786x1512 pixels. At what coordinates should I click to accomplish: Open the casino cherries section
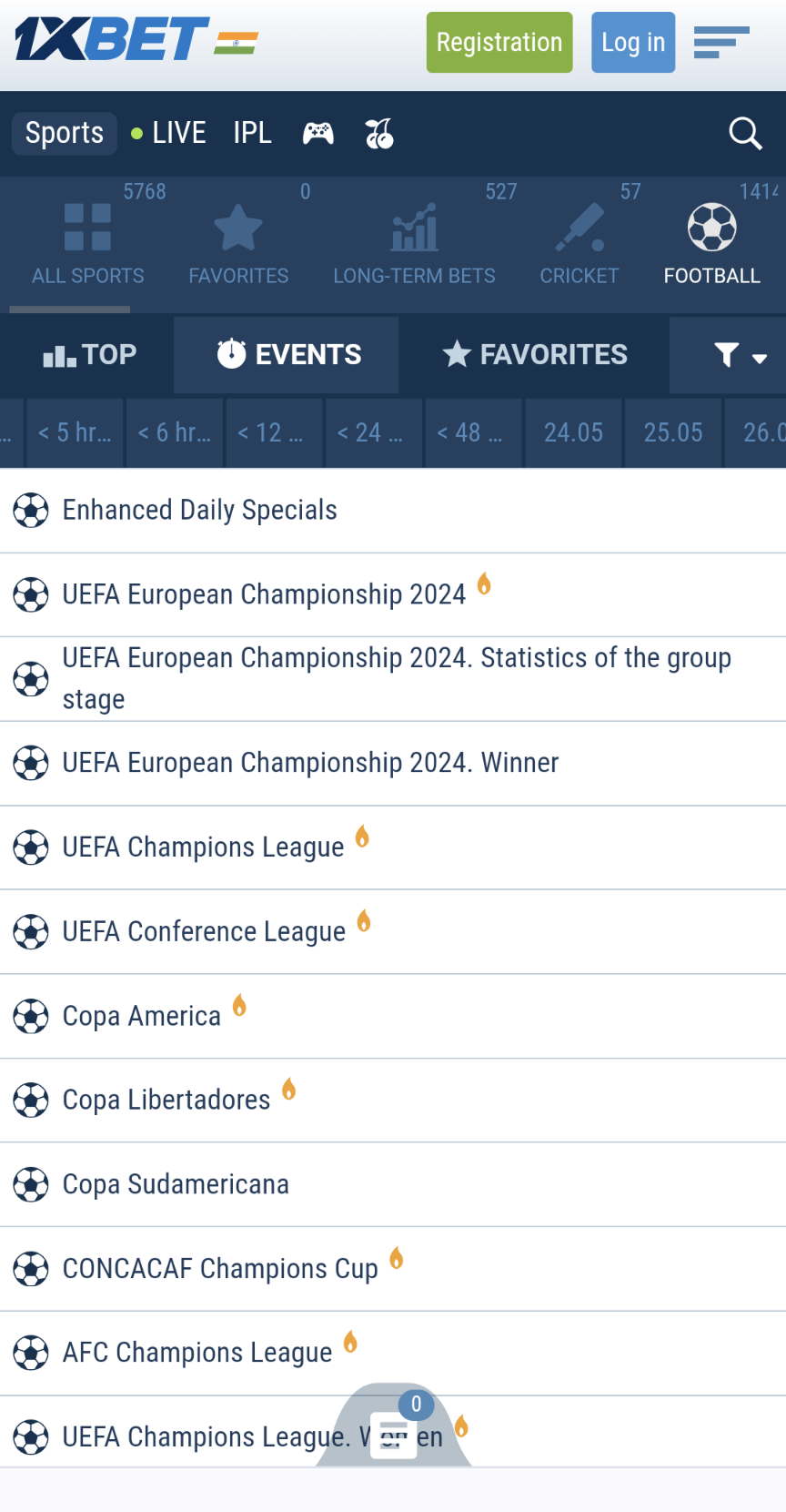point(379,133)
